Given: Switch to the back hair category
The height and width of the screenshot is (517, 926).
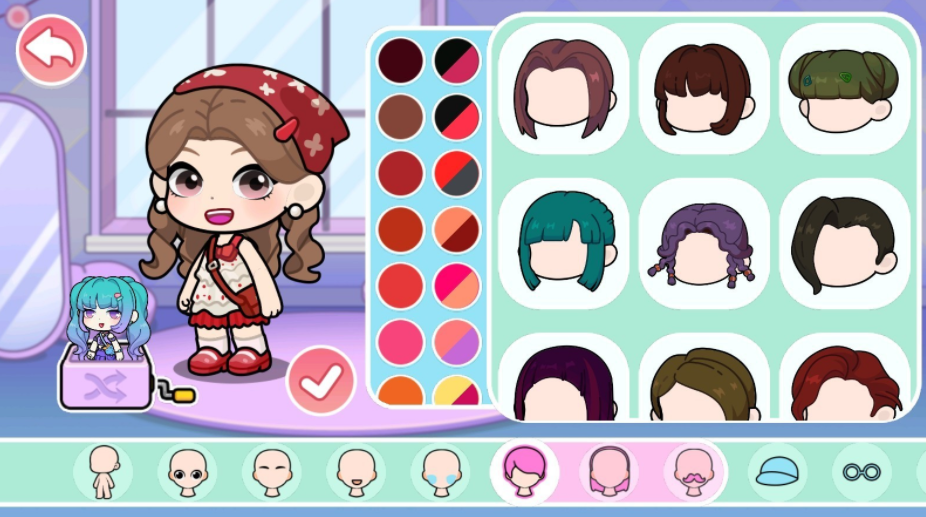Looking at the screenshot, I should [608, 472].
